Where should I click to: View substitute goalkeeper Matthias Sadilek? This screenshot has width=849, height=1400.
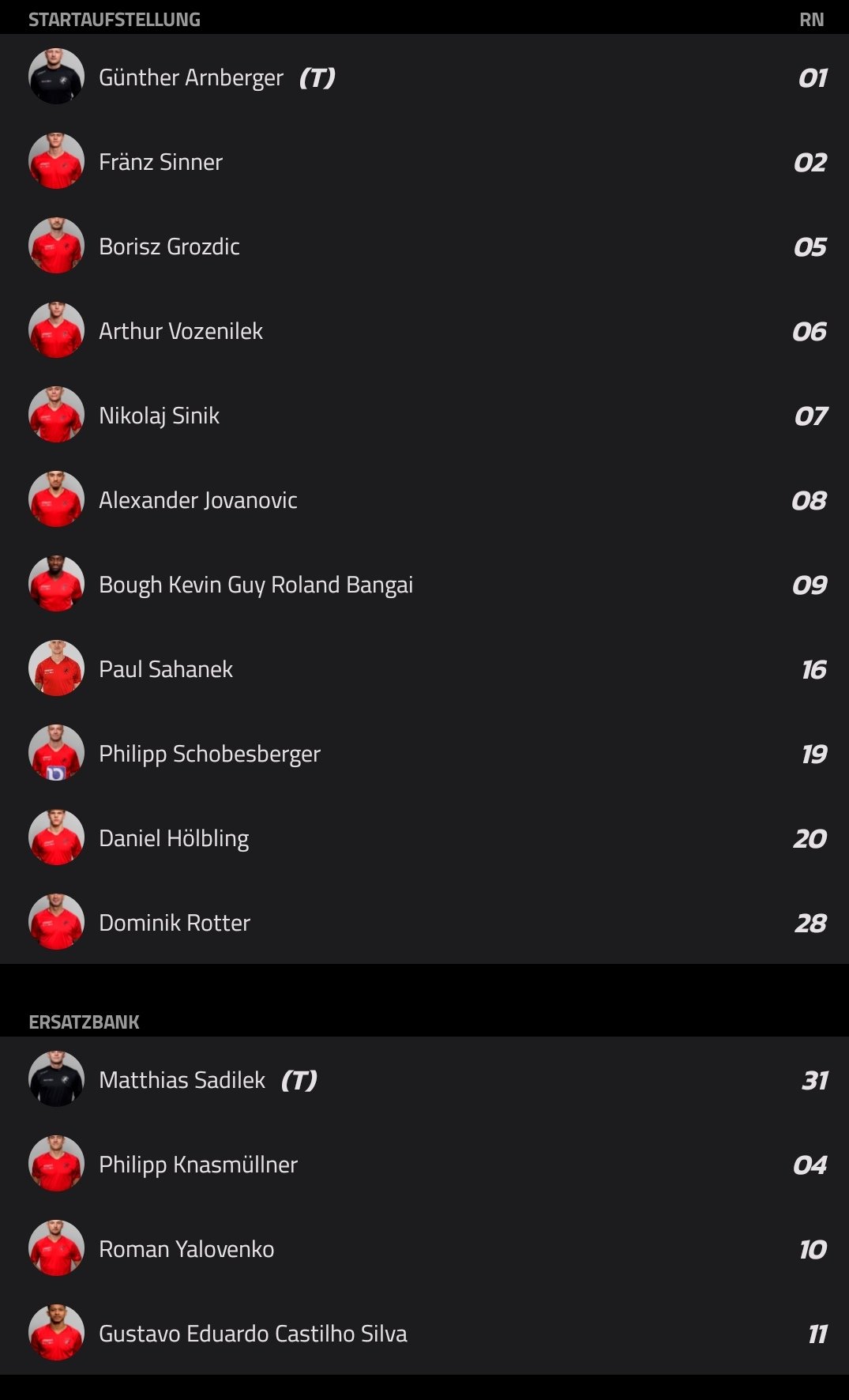(424, 1079)
